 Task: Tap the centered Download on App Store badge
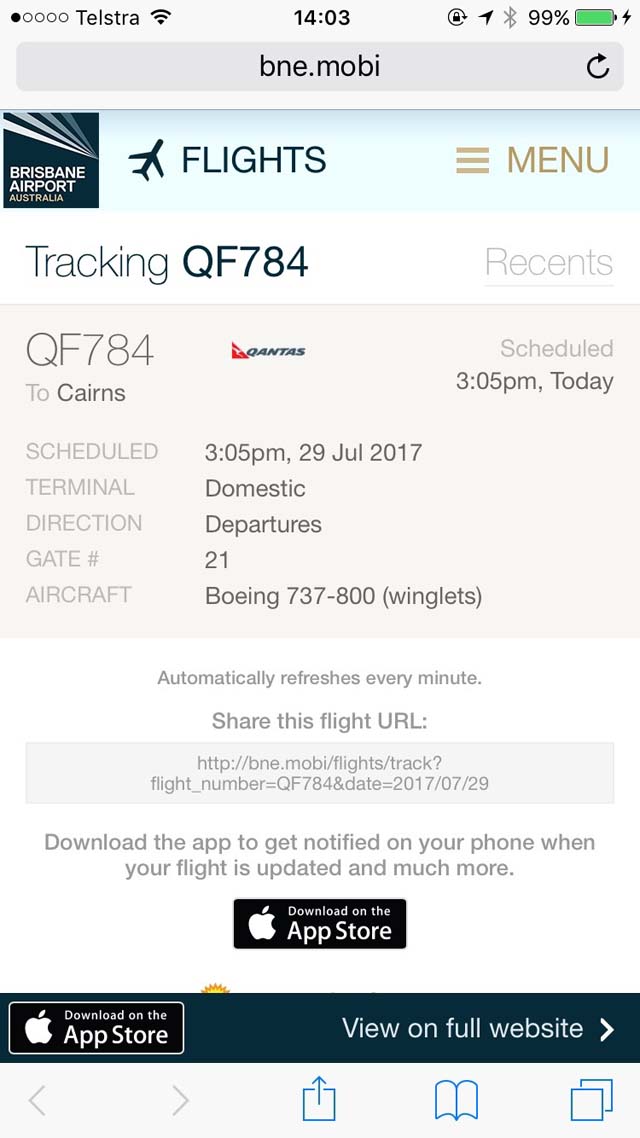319,923
